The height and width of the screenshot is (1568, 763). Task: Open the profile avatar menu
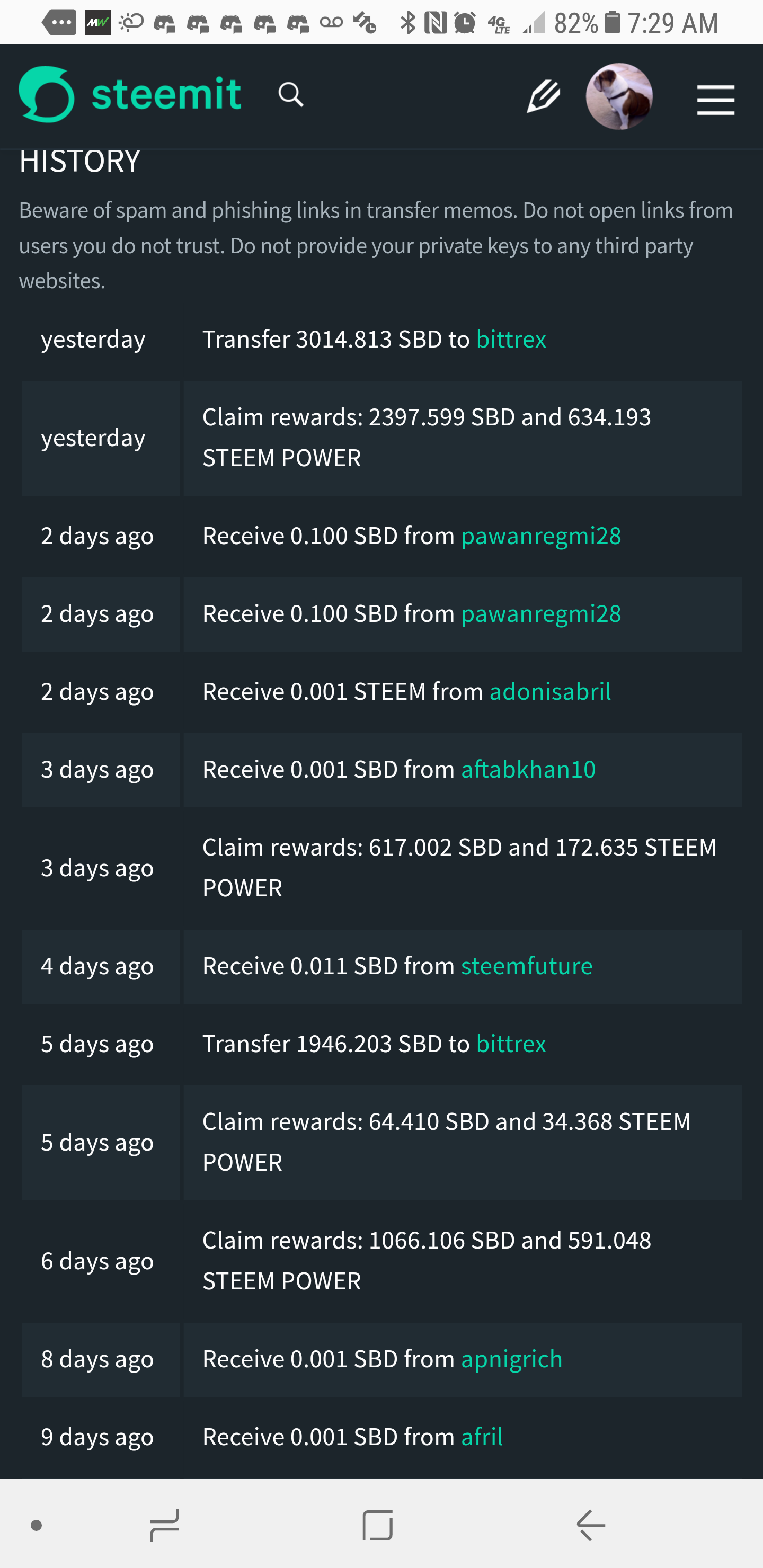point(619,96)
